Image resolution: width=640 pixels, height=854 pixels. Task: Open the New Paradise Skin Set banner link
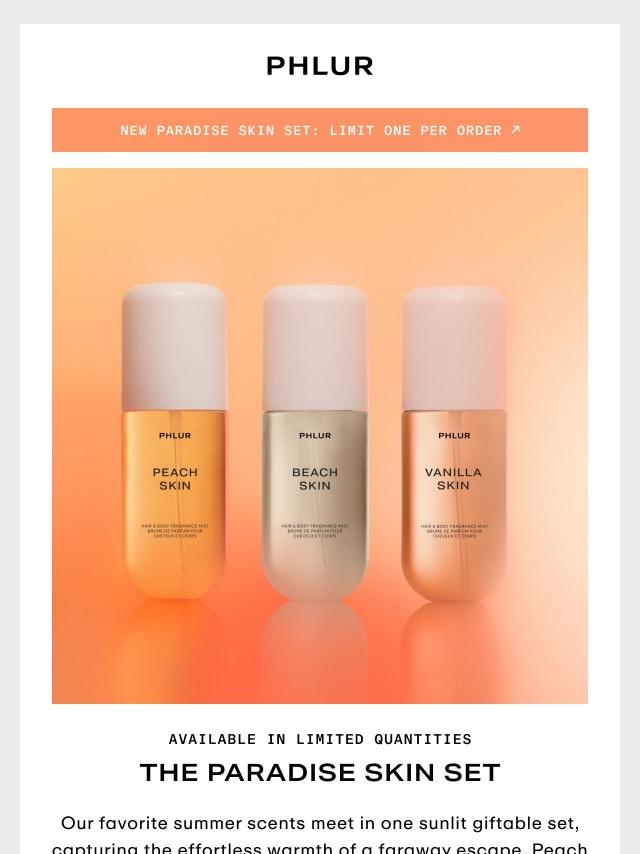coord(320,131)
